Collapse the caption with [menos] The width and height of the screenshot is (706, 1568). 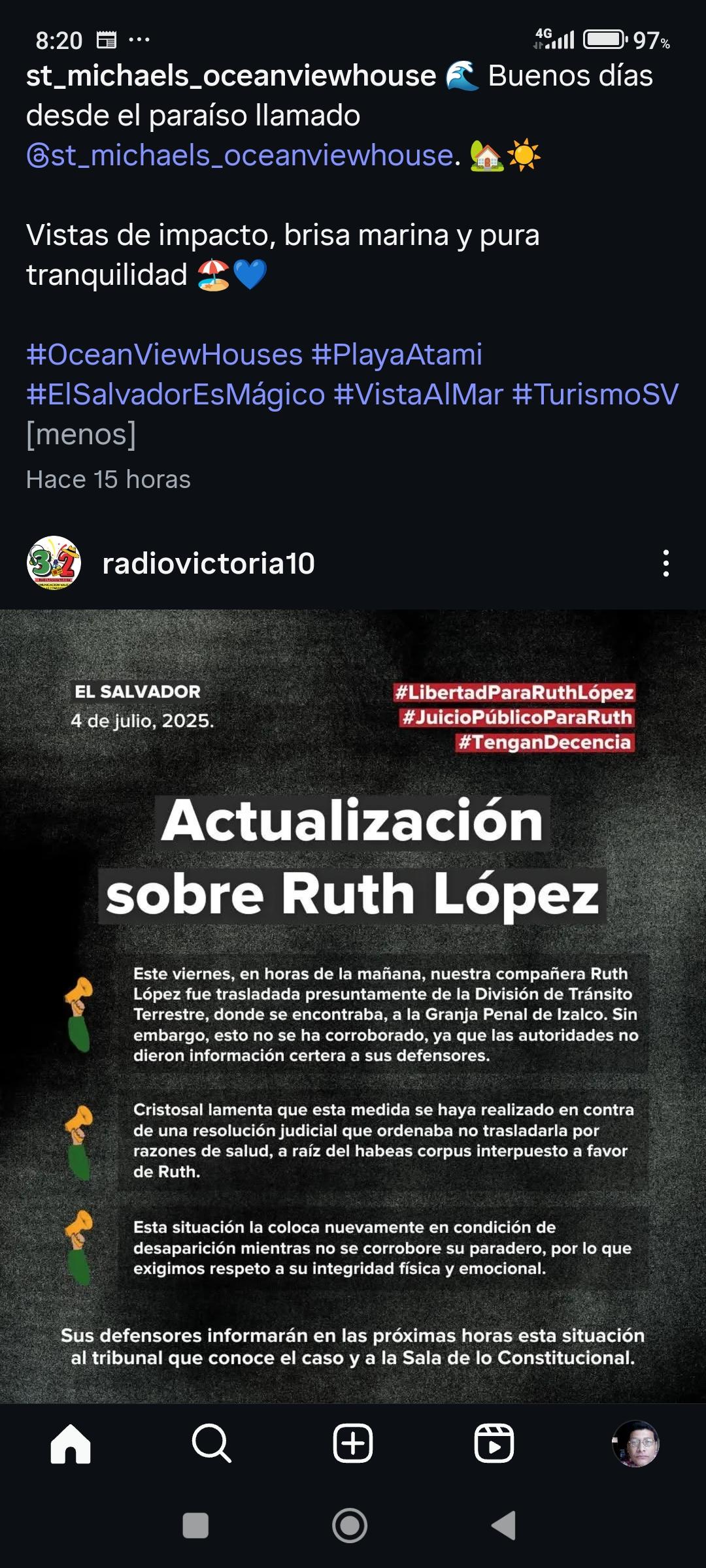[81, 434]
